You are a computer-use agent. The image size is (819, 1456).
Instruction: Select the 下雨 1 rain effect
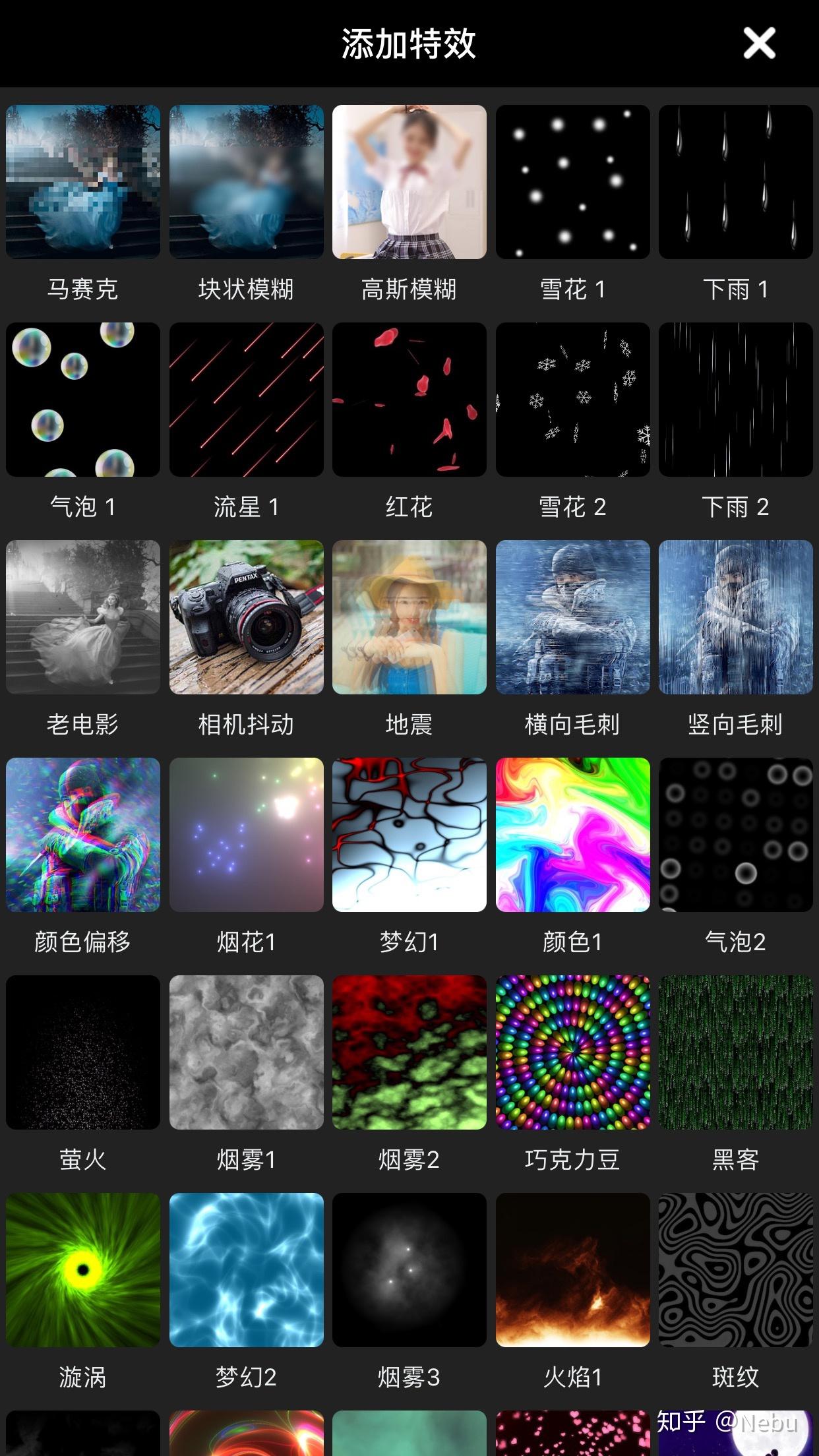[x=735, y=182]
